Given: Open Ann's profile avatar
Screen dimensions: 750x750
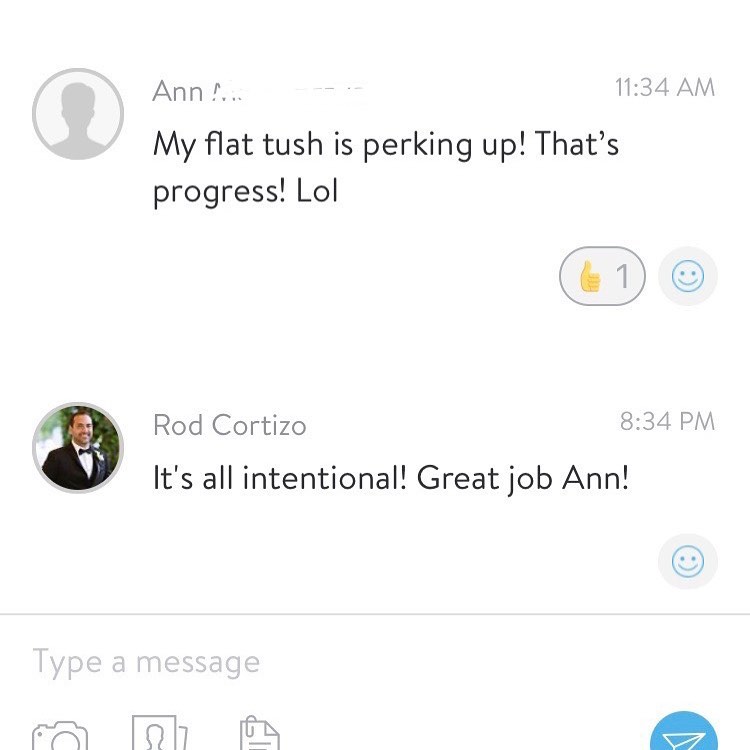Looking at the screenshot, I should [78, 114].
